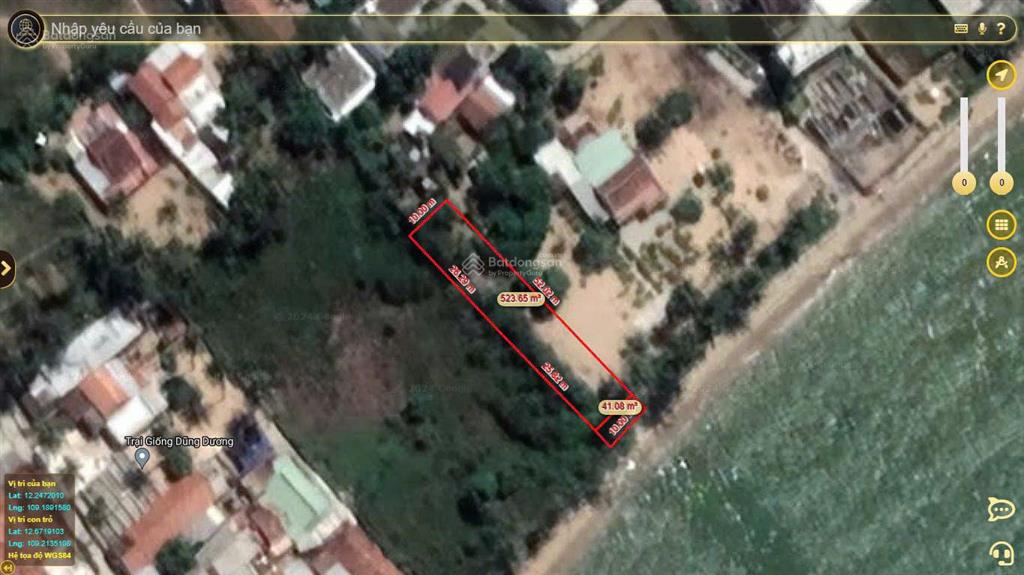Tap the round logo in the search bar
The height and width of the screenshot is (575, 1024).
click(x=26, y=28)
